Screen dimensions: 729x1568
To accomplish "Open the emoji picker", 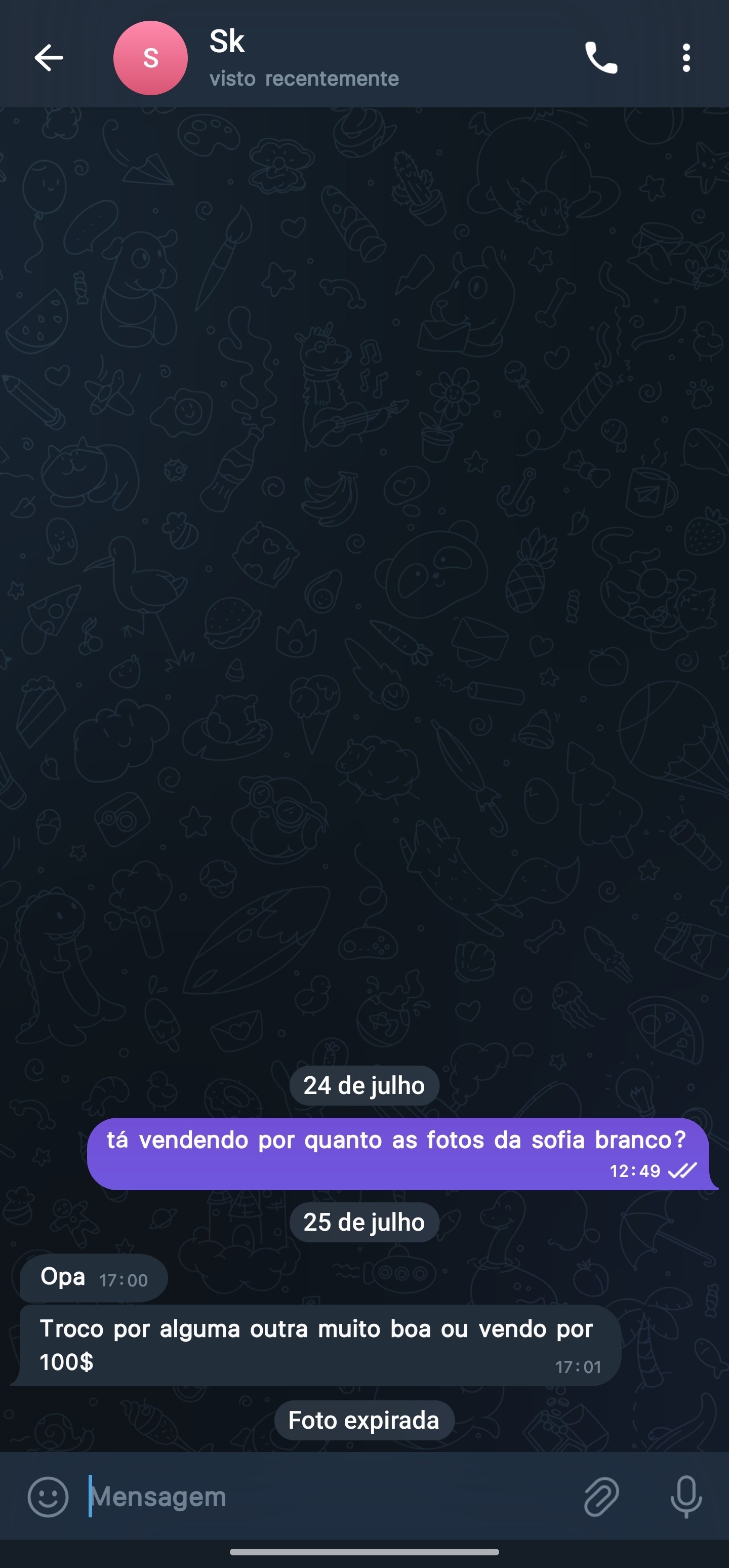I will pos(48,1496).
